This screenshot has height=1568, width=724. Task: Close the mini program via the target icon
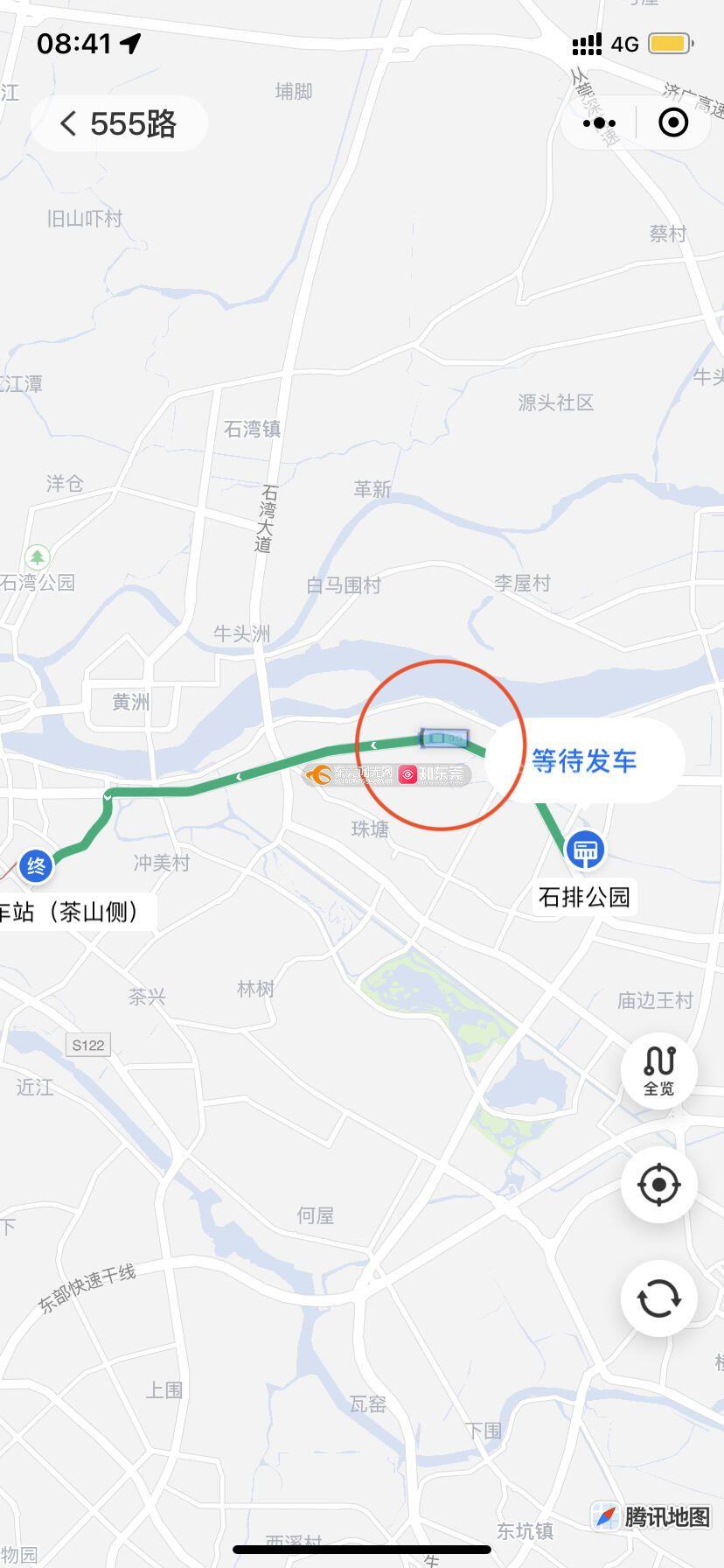672,123
